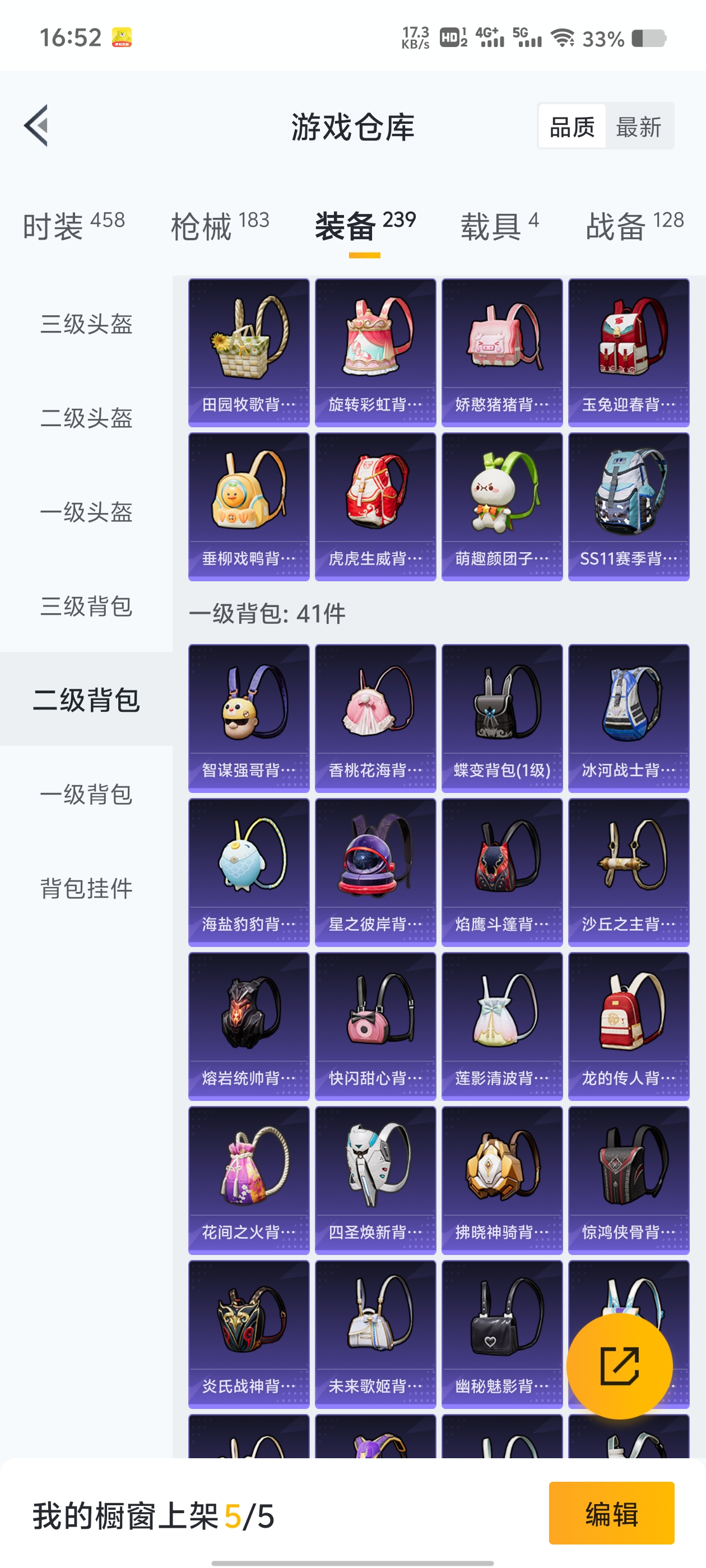Sort by 最新
706x1568 pixels.
point(638,127)
